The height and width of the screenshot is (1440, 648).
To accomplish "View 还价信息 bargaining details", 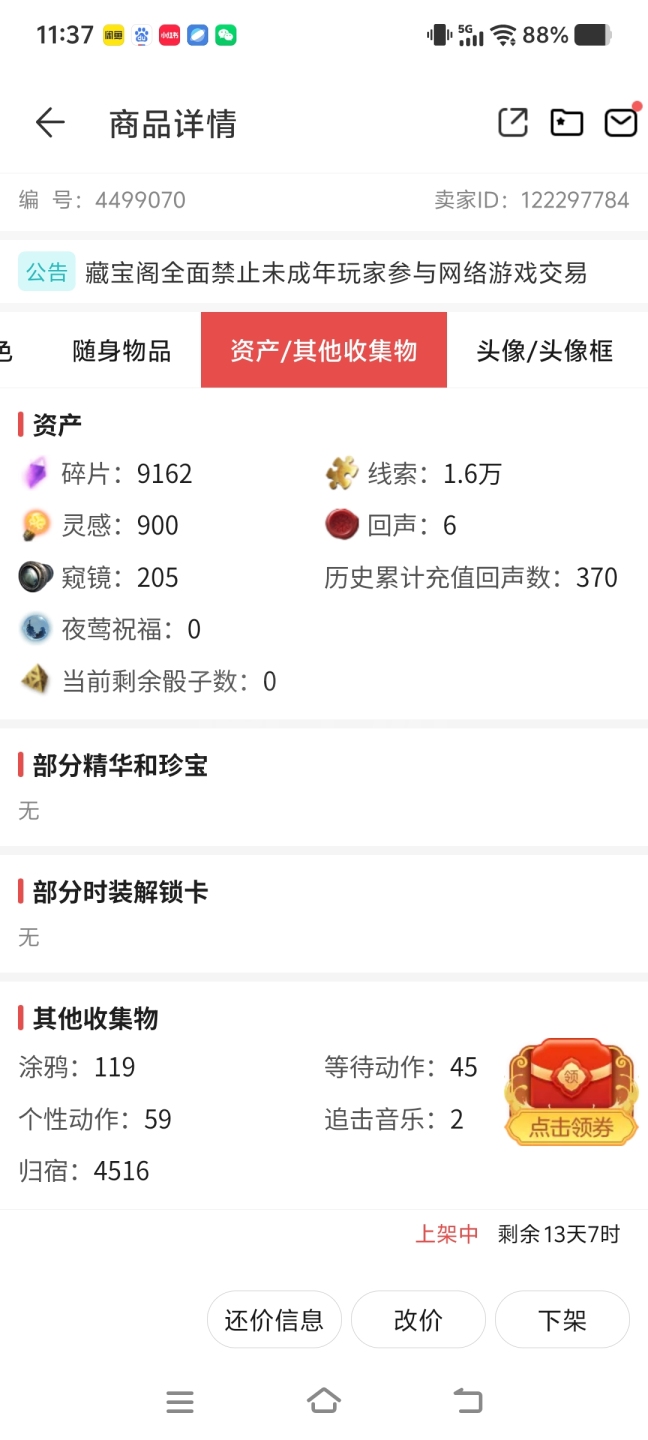I will (x=274, y=1320).
